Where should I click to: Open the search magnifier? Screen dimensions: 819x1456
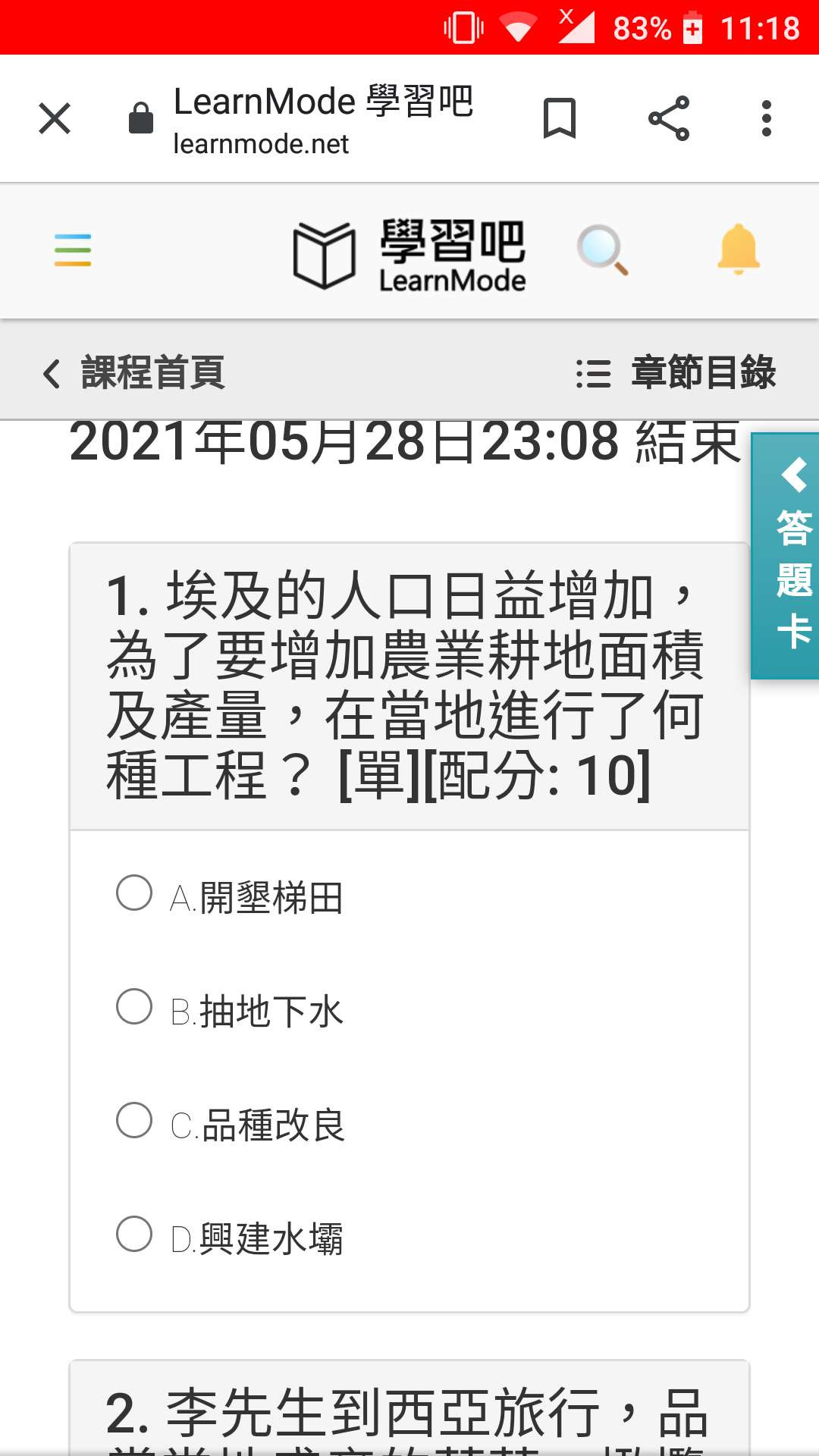click(x=602, y=249)
